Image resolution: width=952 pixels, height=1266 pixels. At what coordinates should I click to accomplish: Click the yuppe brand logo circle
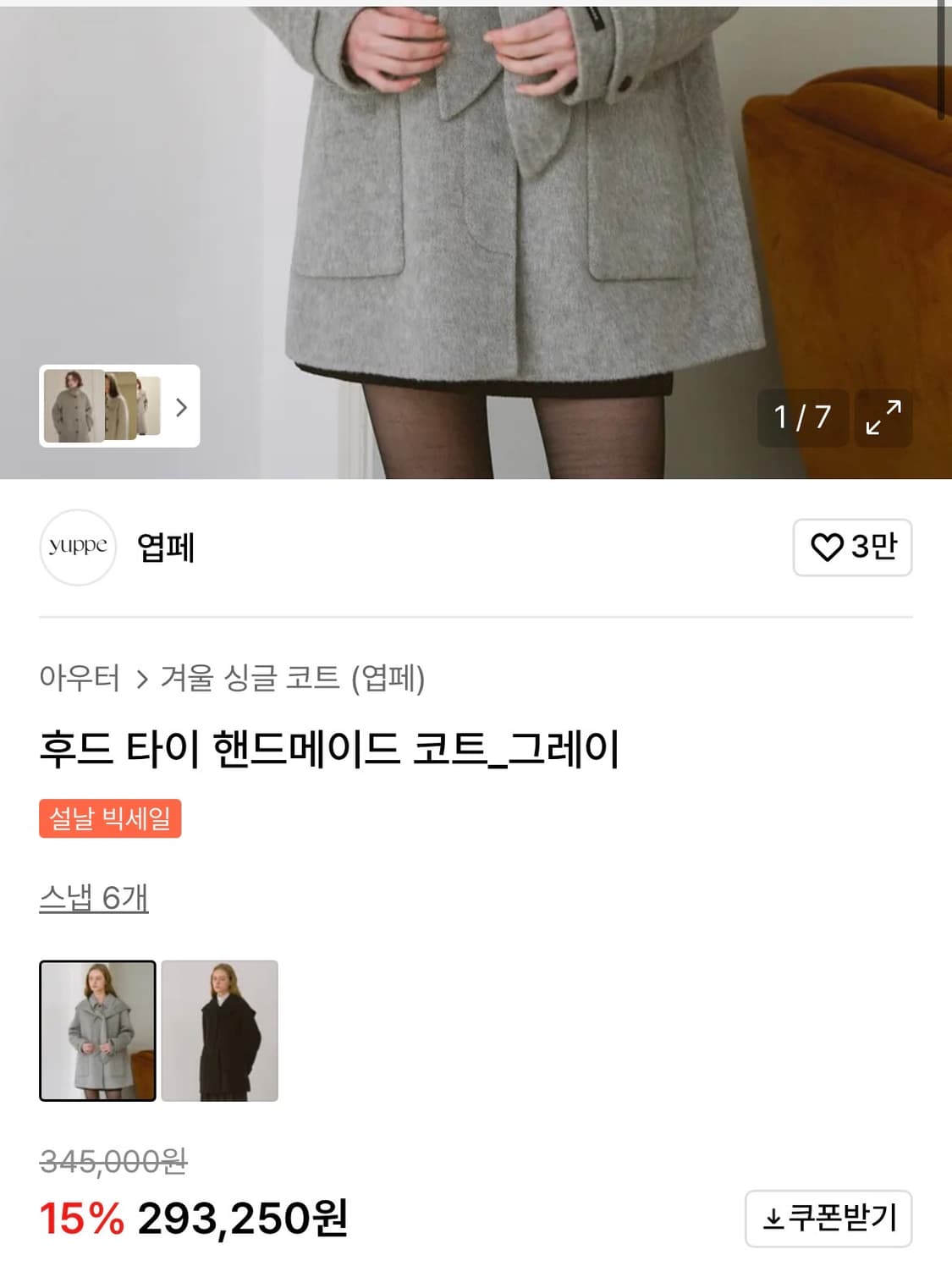pyautogui.click(x=76, y=548)
